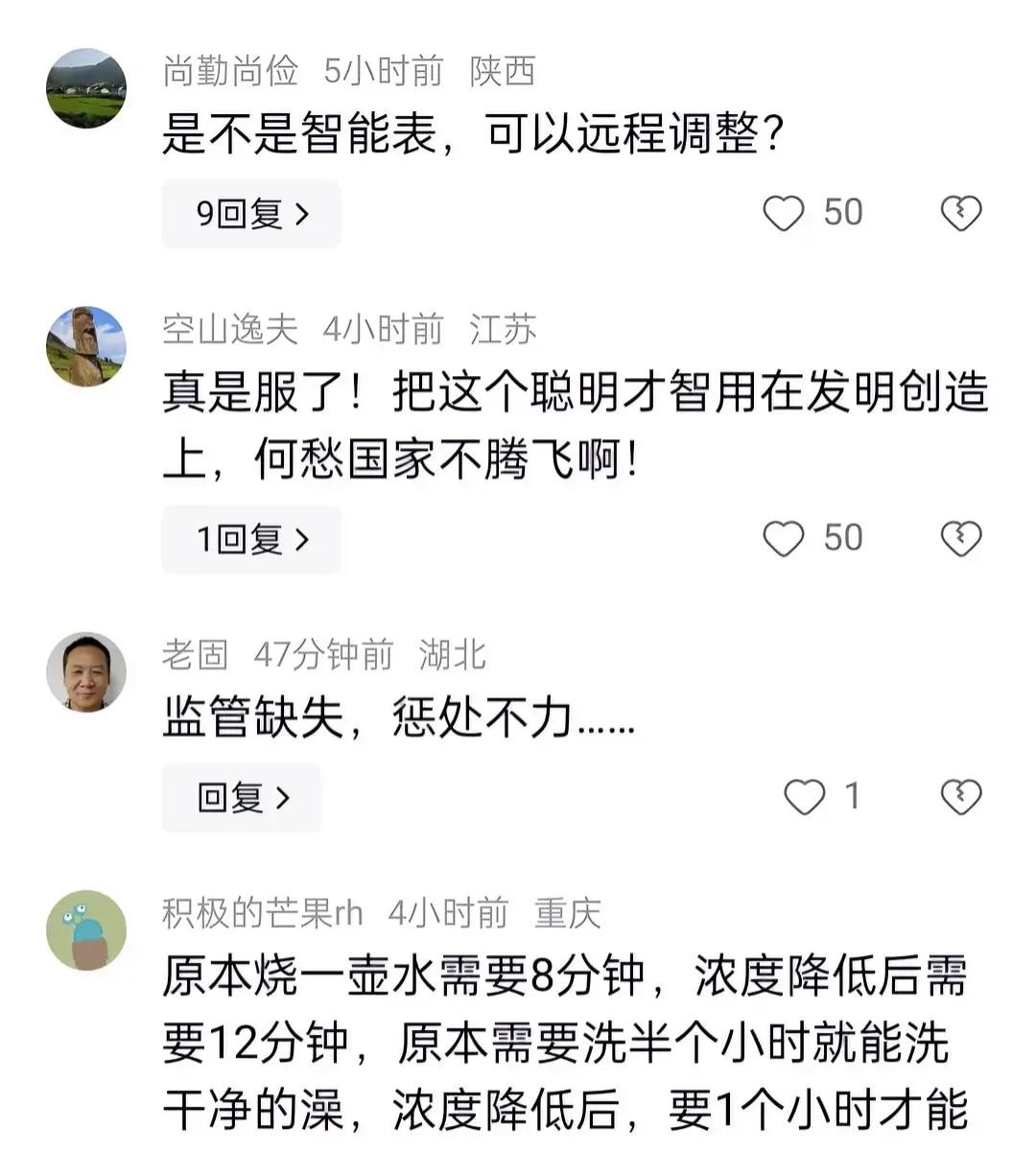1036x1151 pixels.
Task: Dislike 老固's comment
Action: [x=960, y=797]
